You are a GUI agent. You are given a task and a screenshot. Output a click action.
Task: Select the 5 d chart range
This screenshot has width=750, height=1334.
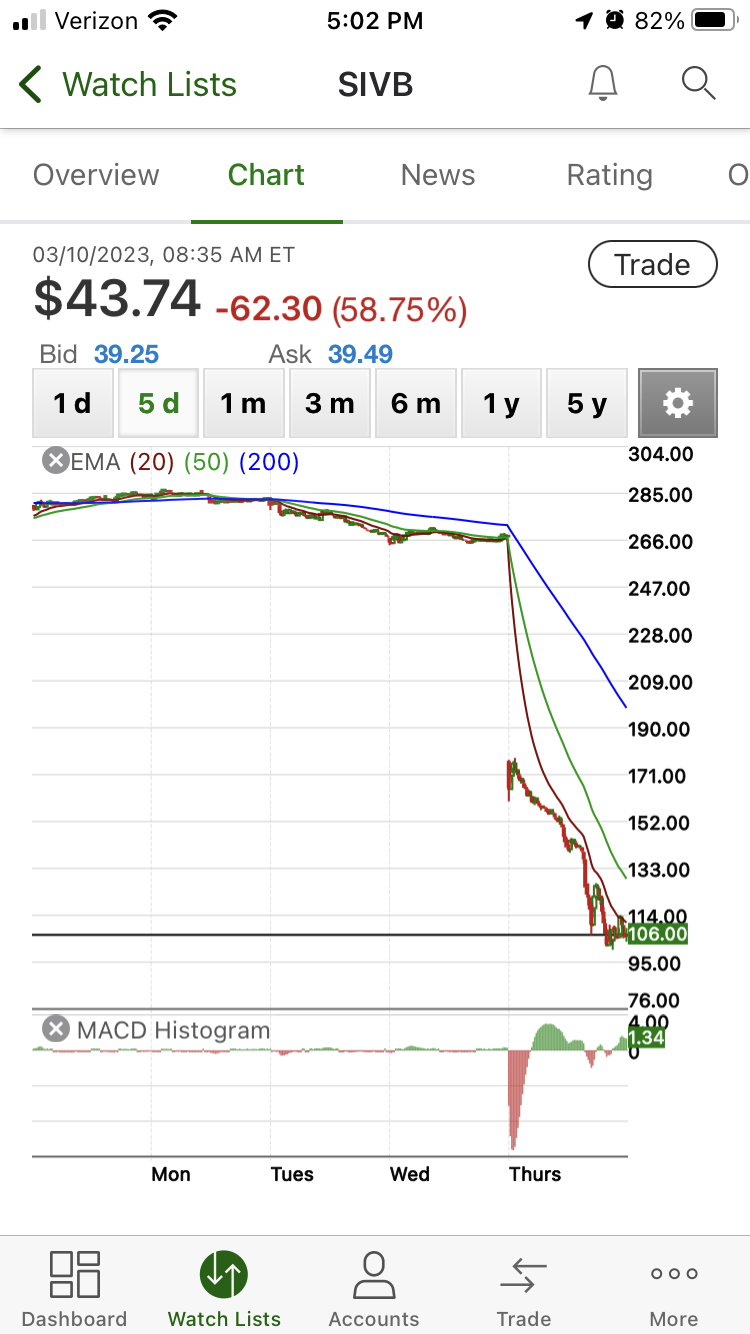158,403
